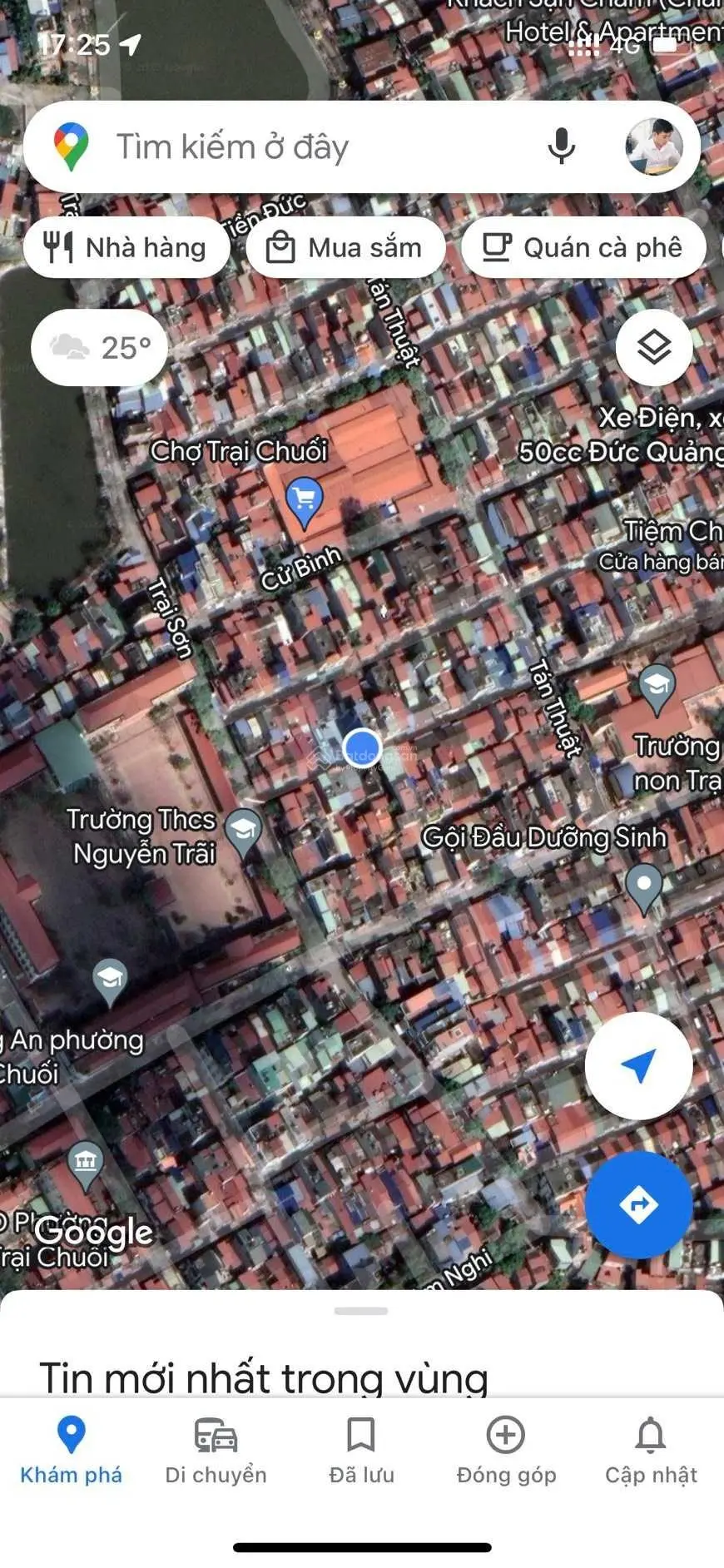Switch to the Đóng góp tab

click(x=506, y=1451)
